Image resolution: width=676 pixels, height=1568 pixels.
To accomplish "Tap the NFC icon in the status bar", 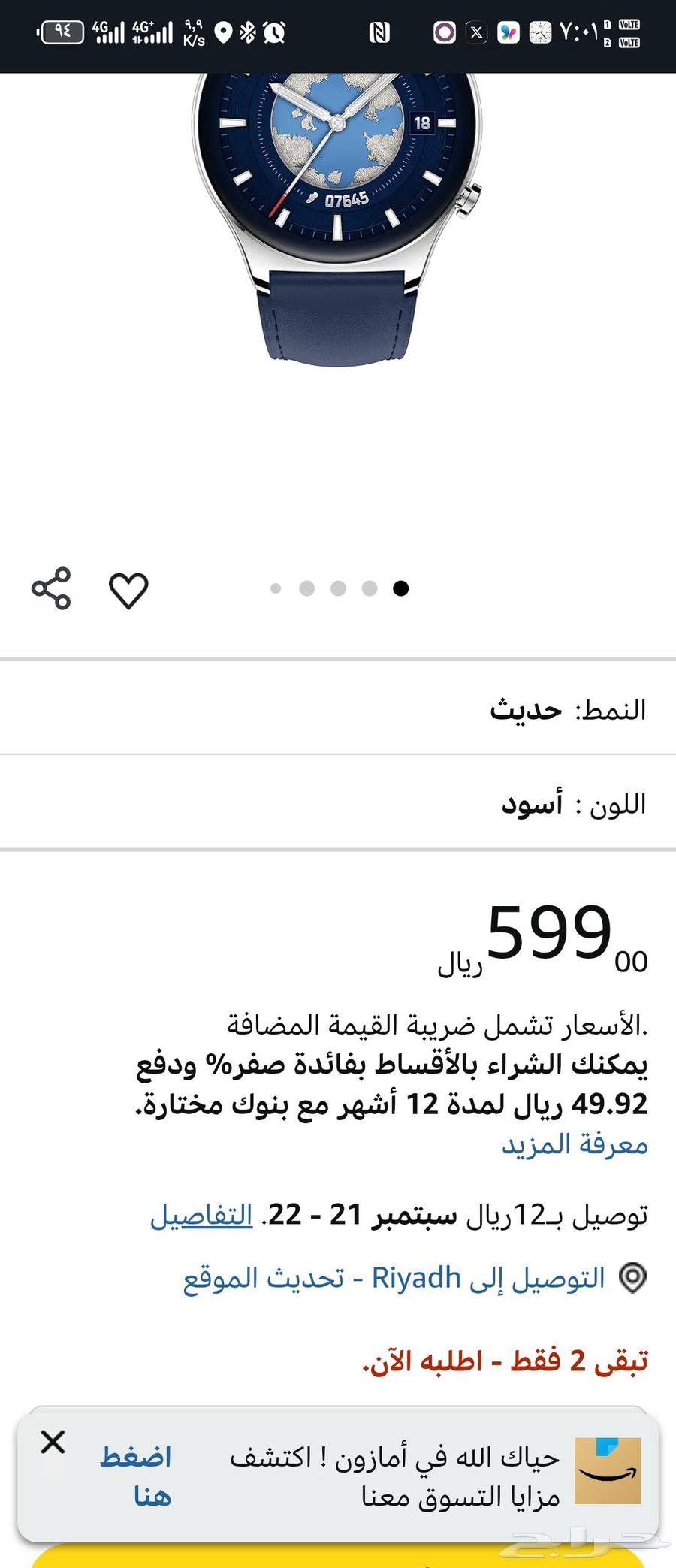I will (x=380, y=32).
